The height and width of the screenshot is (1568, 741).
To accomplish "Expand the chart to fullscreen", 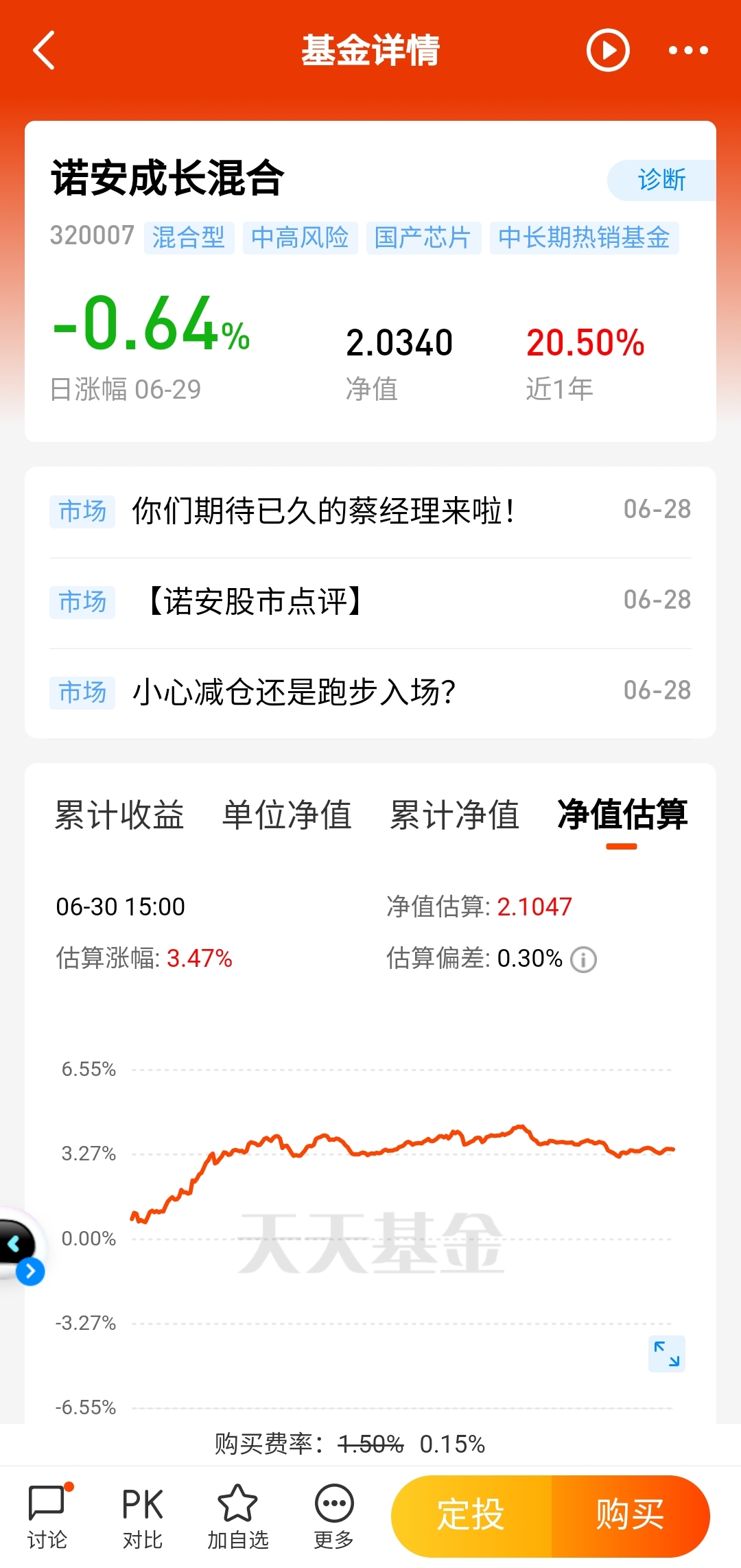I will [x=666, y=1353].
